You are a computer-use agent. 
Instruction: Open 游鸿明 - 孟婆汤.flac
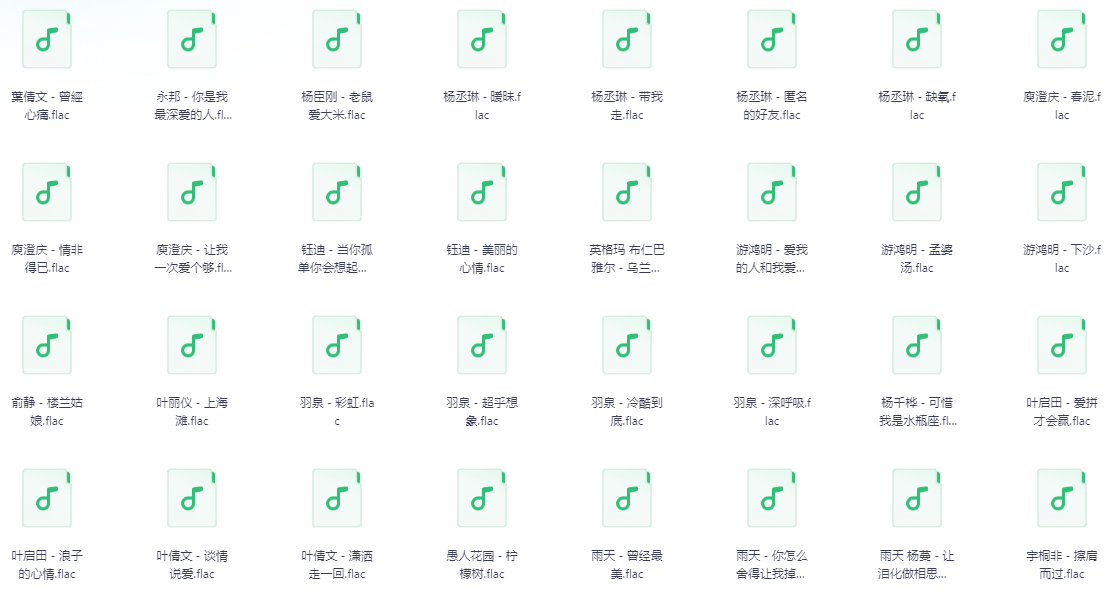tap(916, 193)
